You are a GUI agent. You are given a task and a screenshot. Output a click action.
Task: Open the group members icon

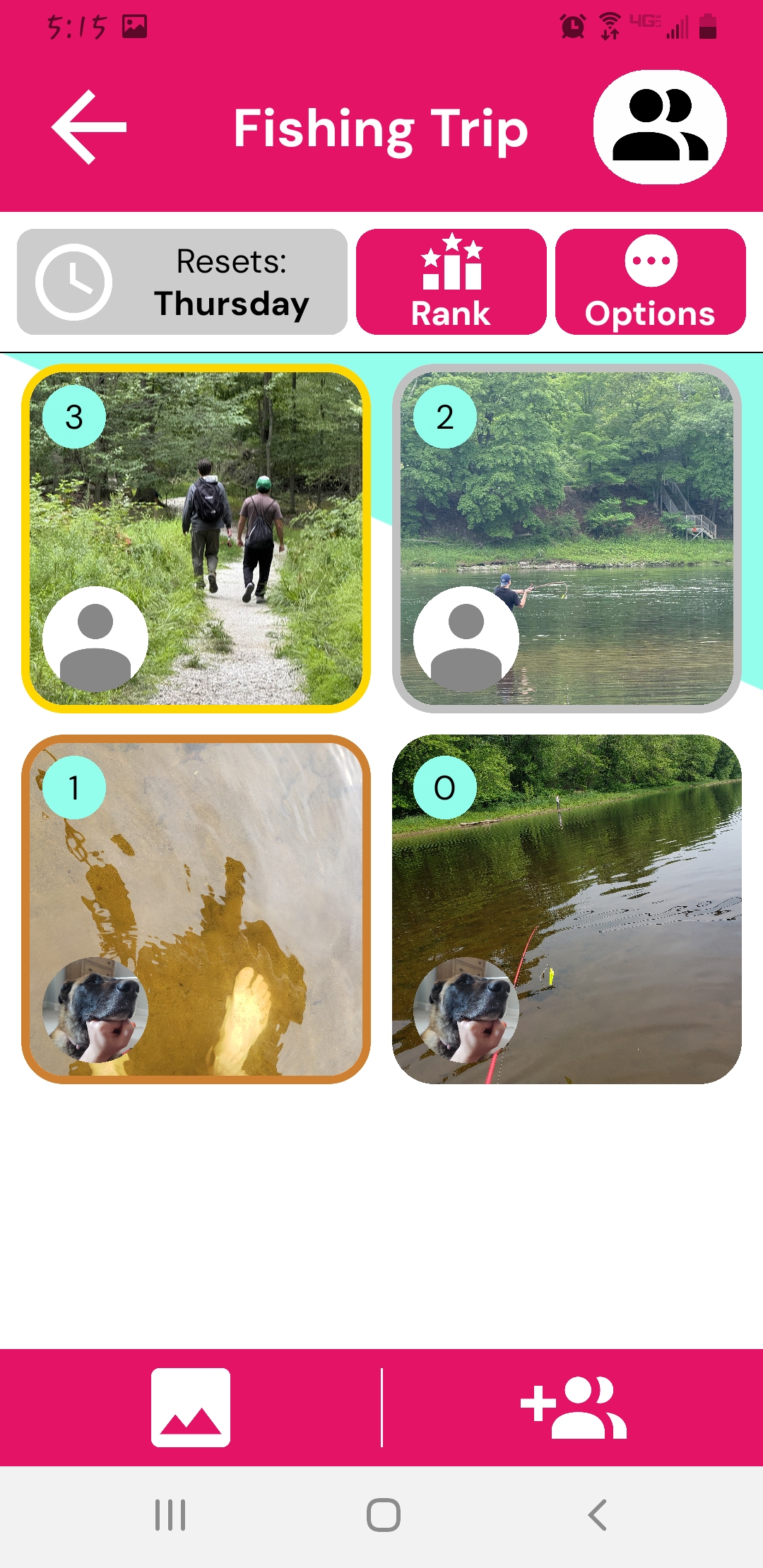(x=660, y=127)
